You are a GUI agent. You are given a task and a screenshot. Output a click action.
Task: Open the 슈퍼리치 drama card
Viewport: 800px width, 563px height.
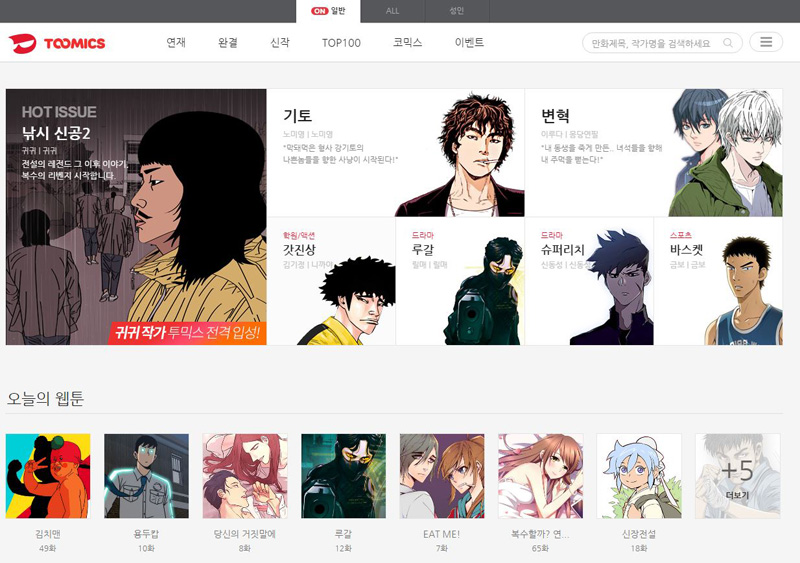click(x=589, y=281)
